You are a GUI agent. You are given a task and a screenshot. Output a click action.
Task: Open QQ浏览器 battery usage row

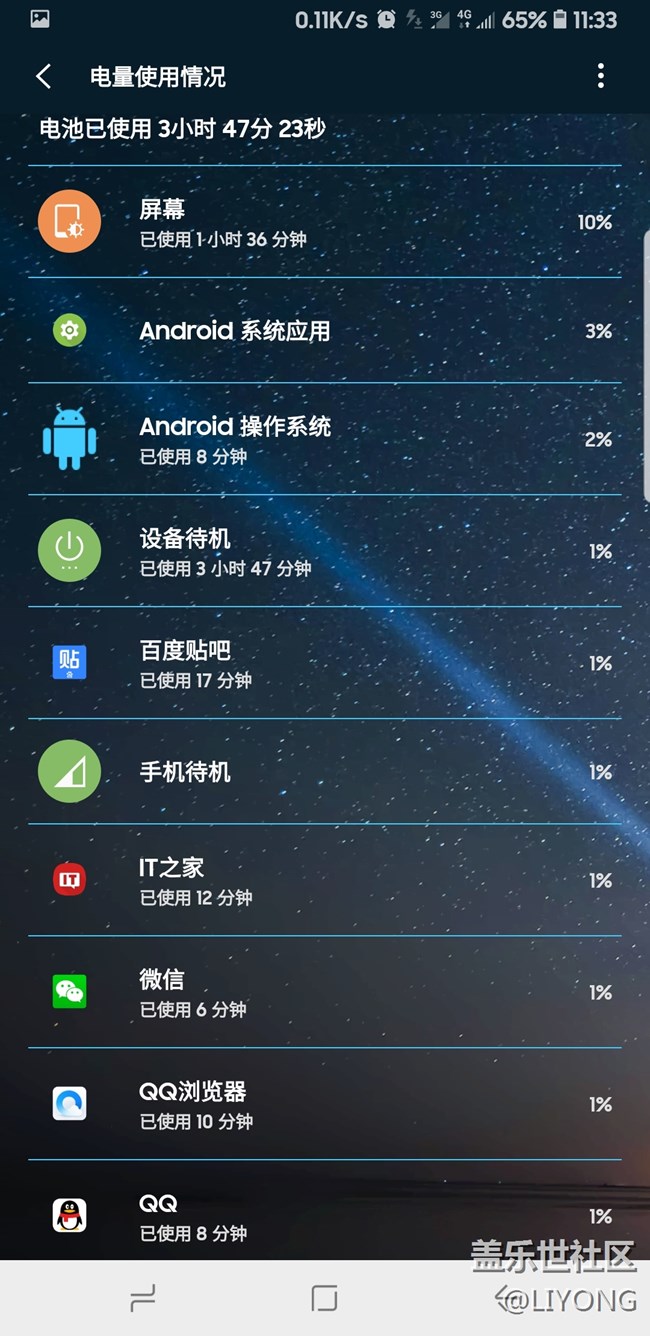pyautogui.click(x=324, y=1104)
